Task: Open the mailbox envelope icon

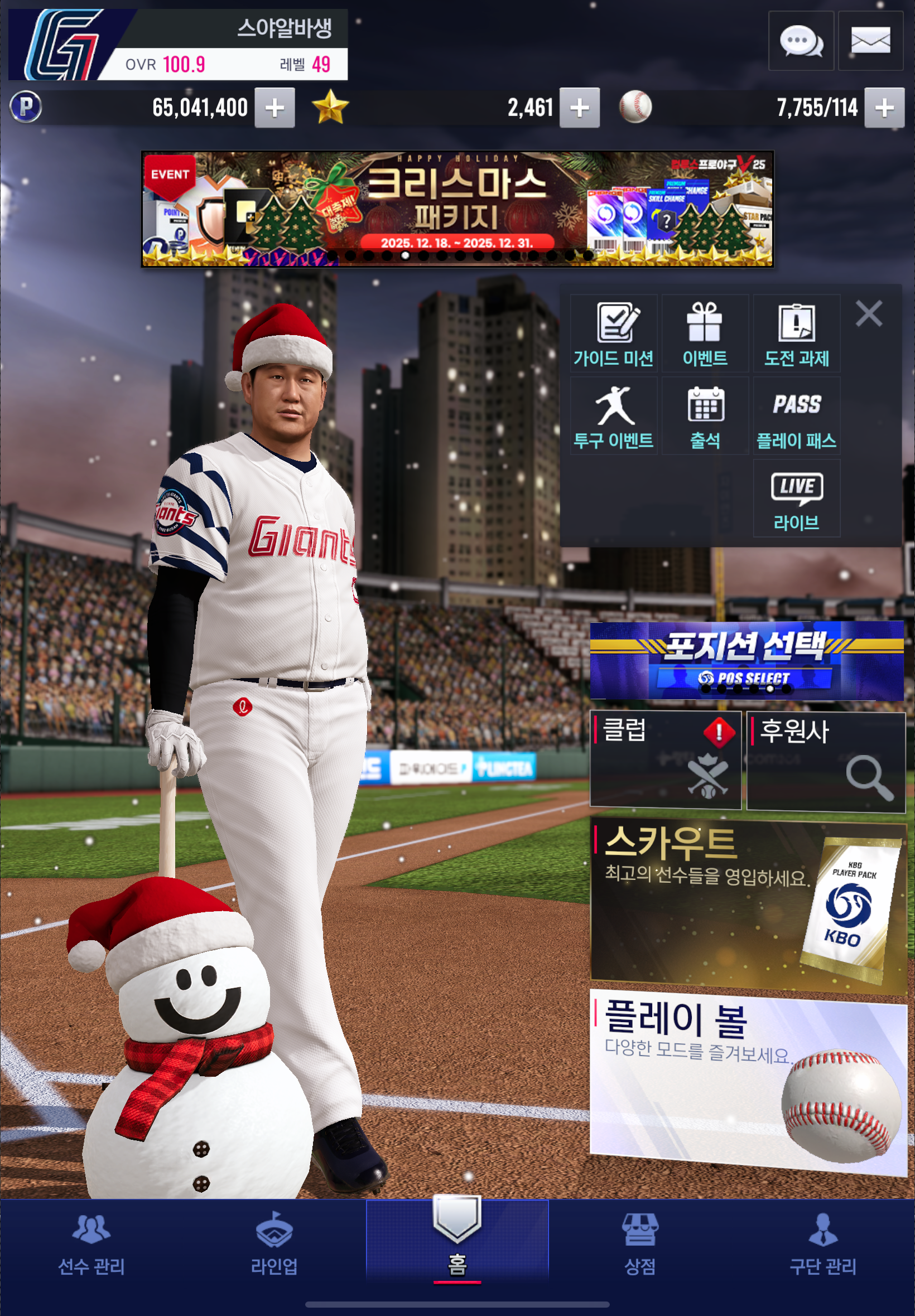Action: (x=870, y=41)
